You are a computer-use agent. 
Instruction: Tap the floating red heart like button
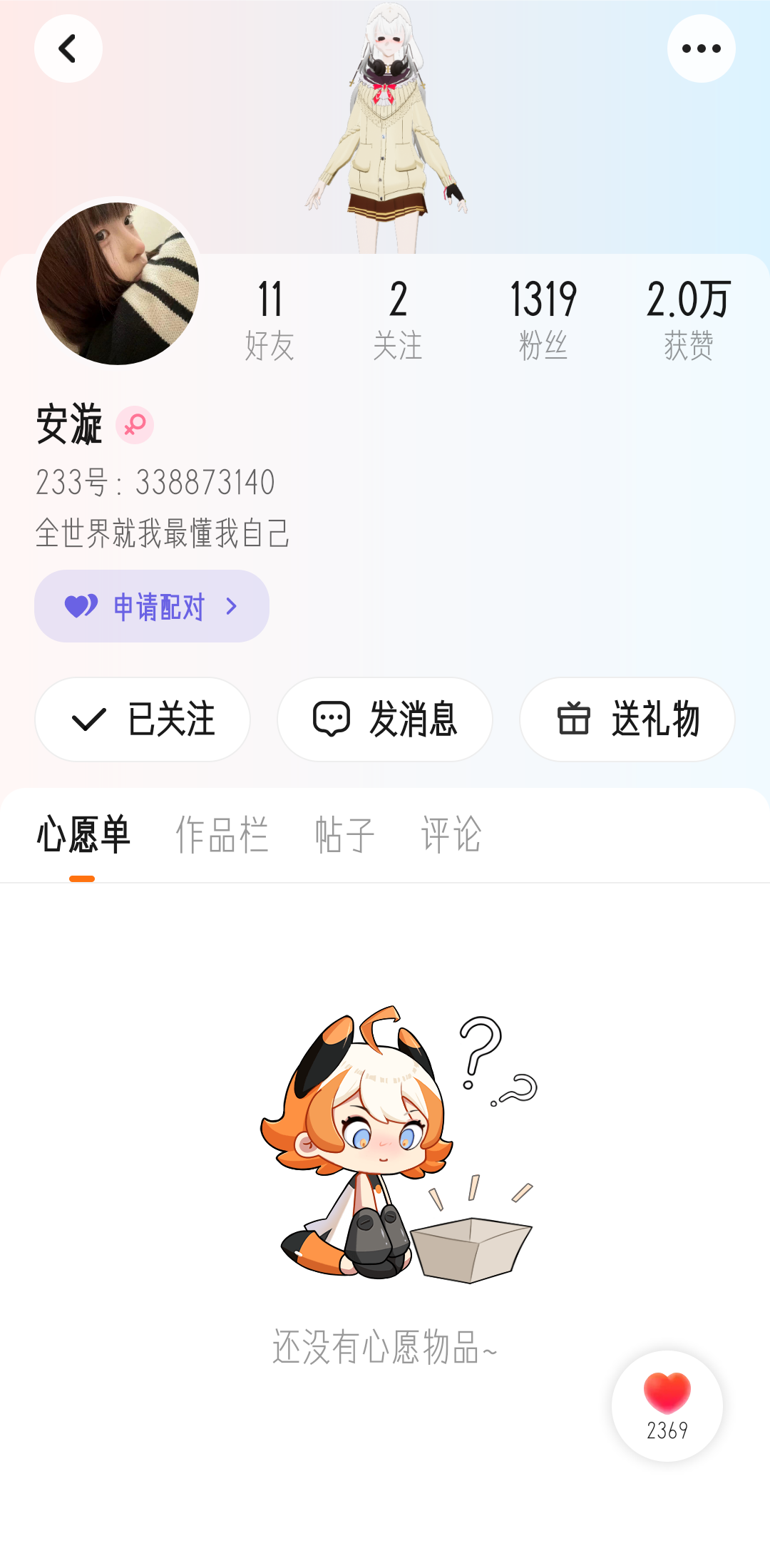pos(667,1405)
